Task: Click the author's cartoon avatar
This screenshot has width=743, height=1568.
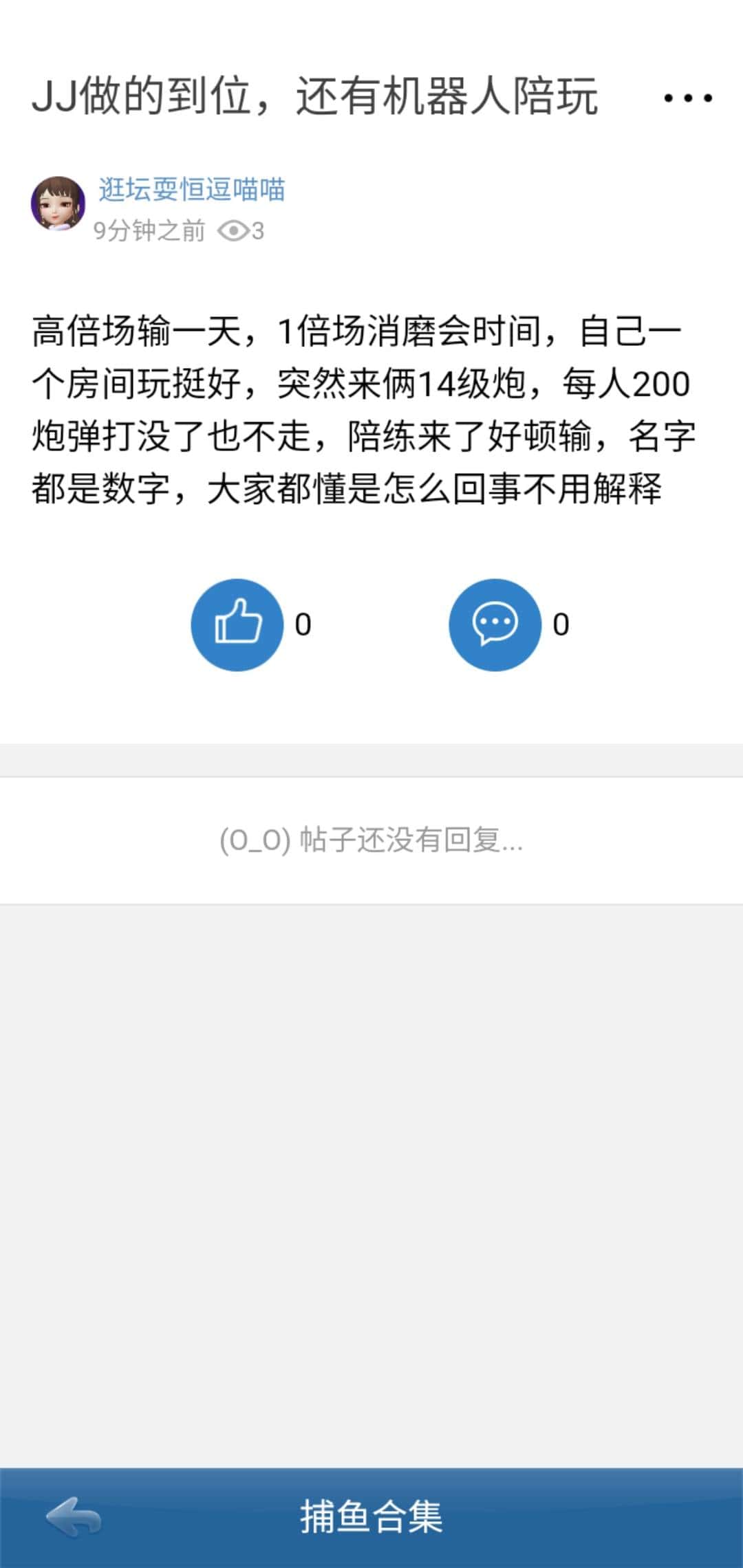Action: (59, 203)
